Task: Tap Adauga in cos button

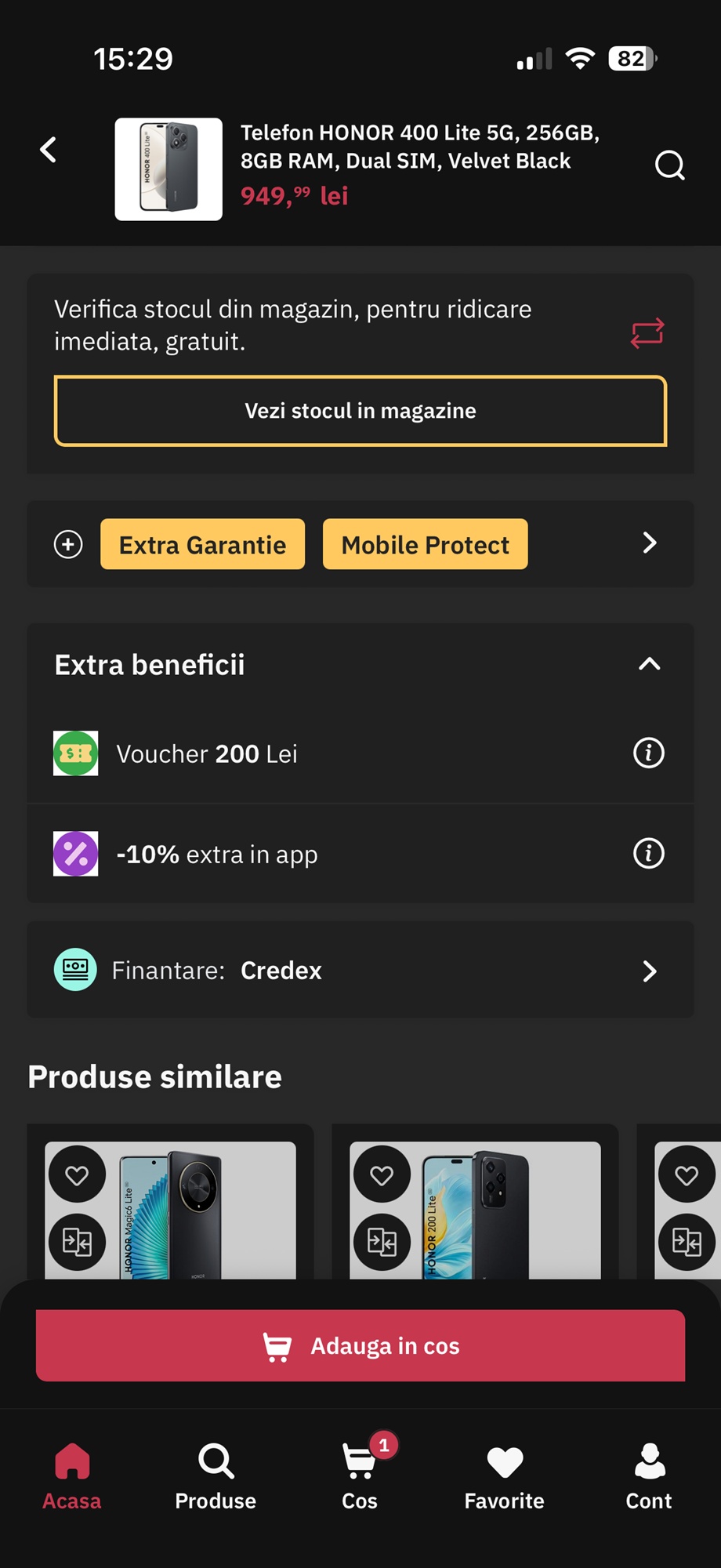Action: tap(360, 1345)
